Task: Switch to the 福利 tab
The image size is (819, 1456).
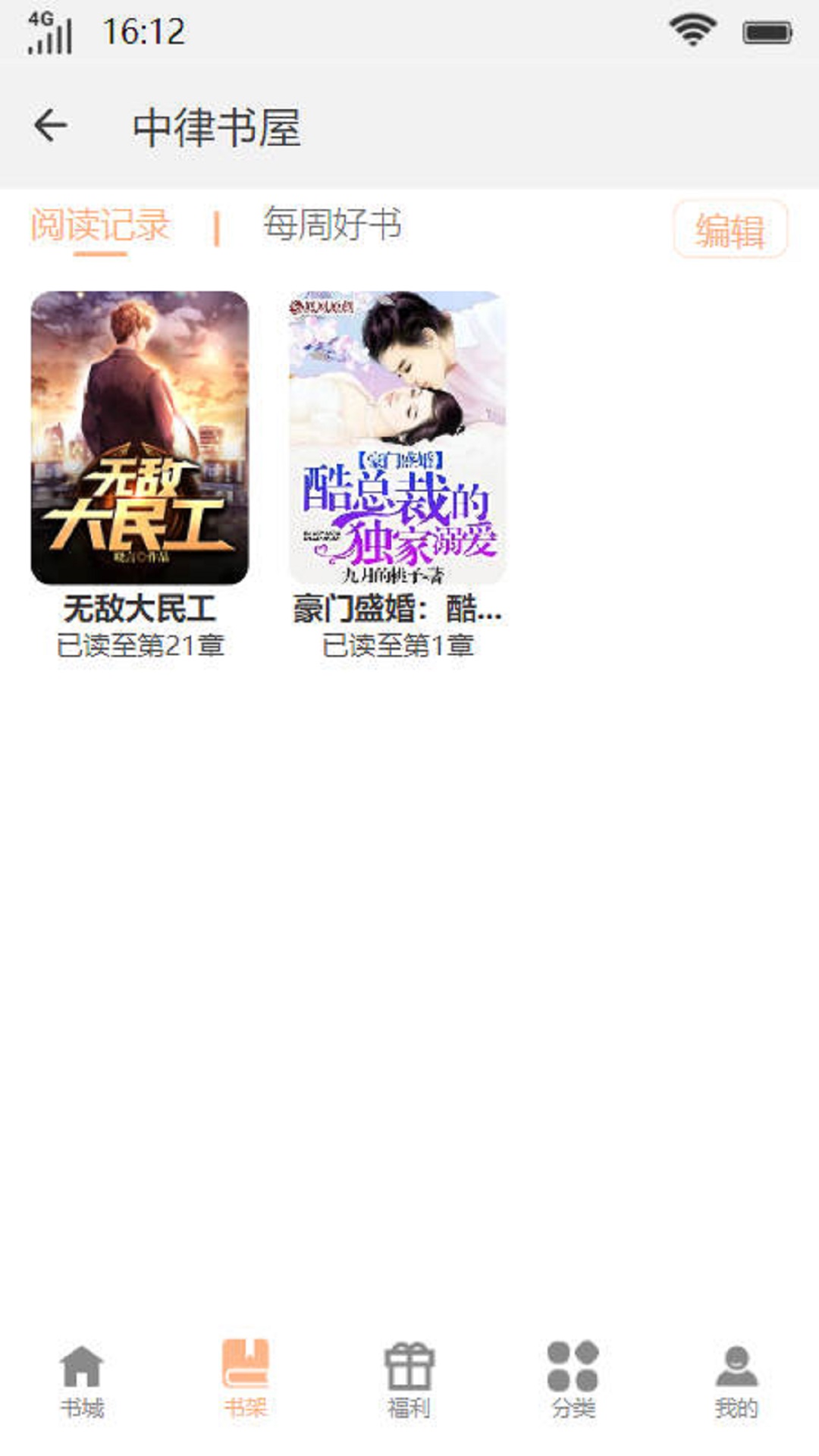Action: 409,1380
